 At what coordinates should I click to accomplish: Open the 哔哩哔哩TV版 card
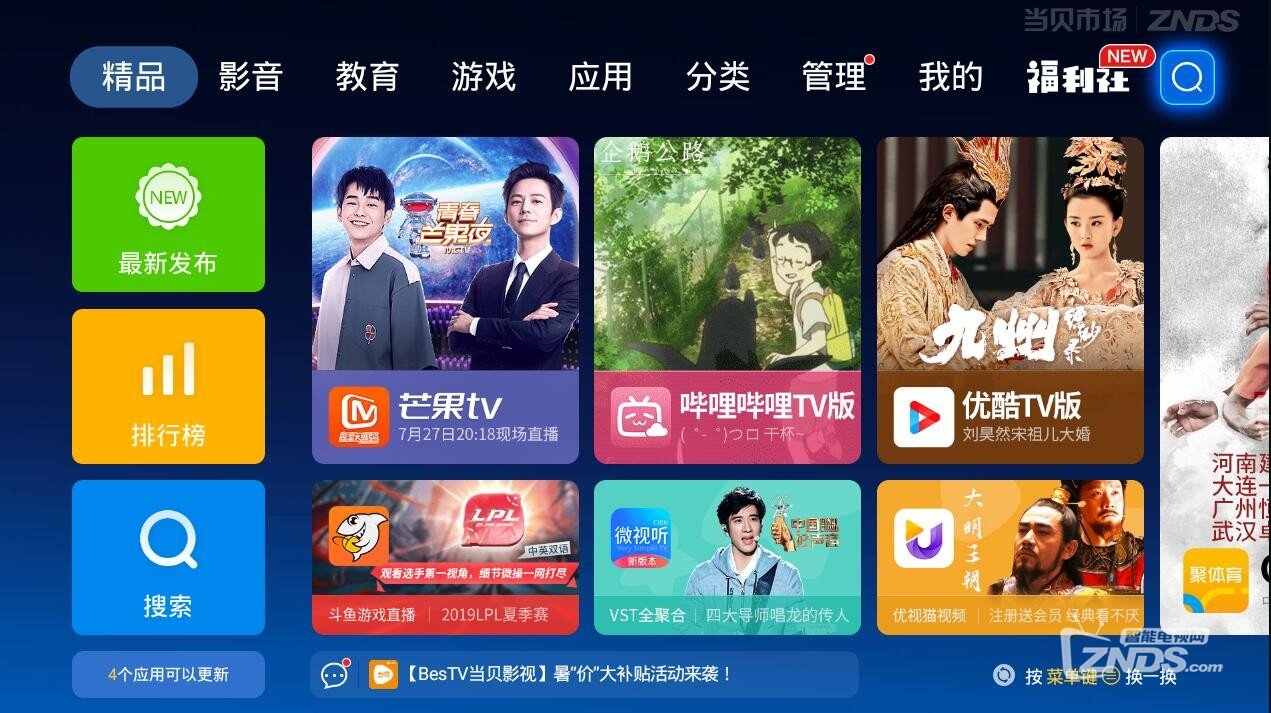point(727,300)
